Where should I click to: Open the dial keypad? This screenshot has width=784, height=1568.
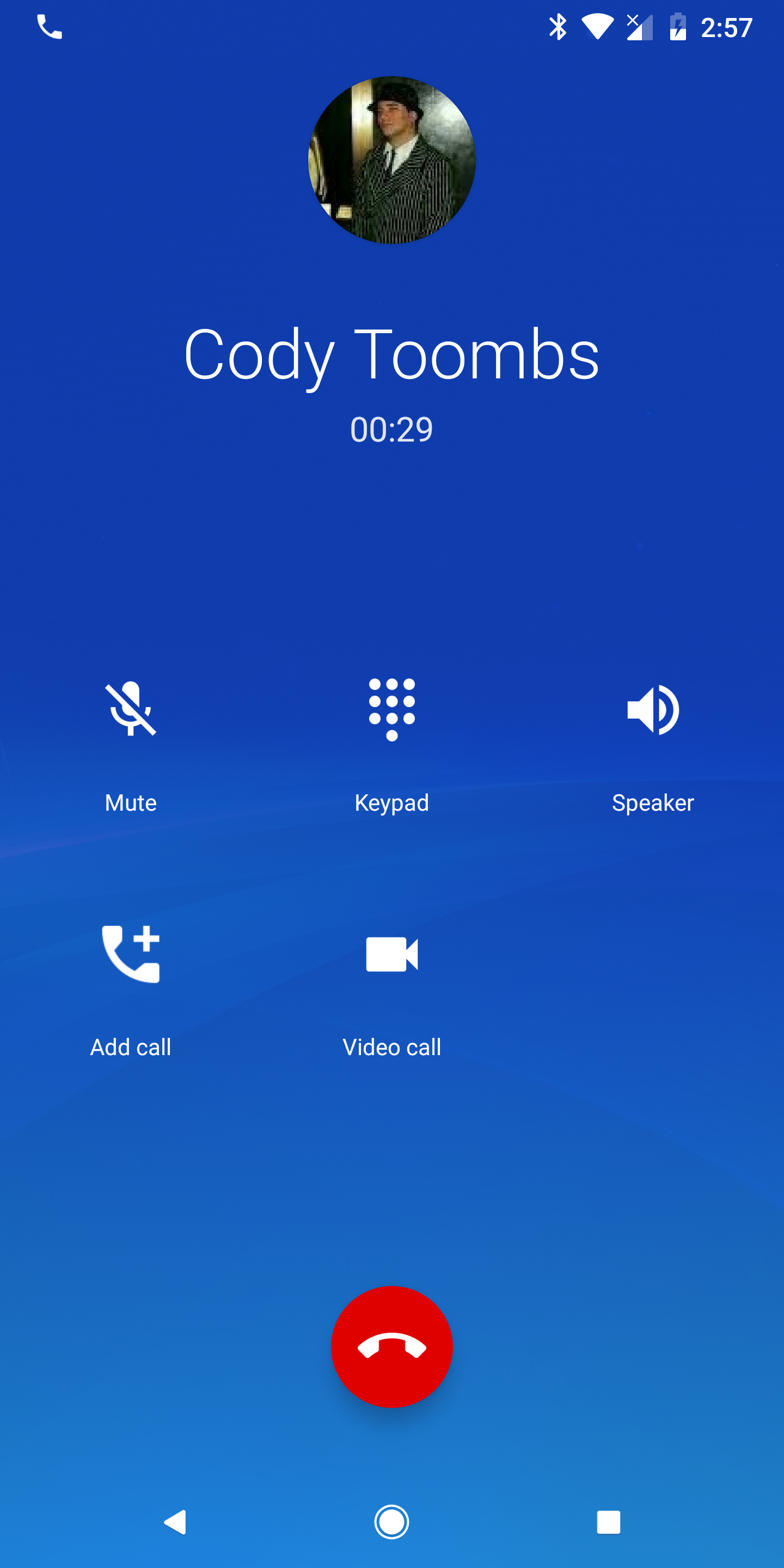point(391,710)
